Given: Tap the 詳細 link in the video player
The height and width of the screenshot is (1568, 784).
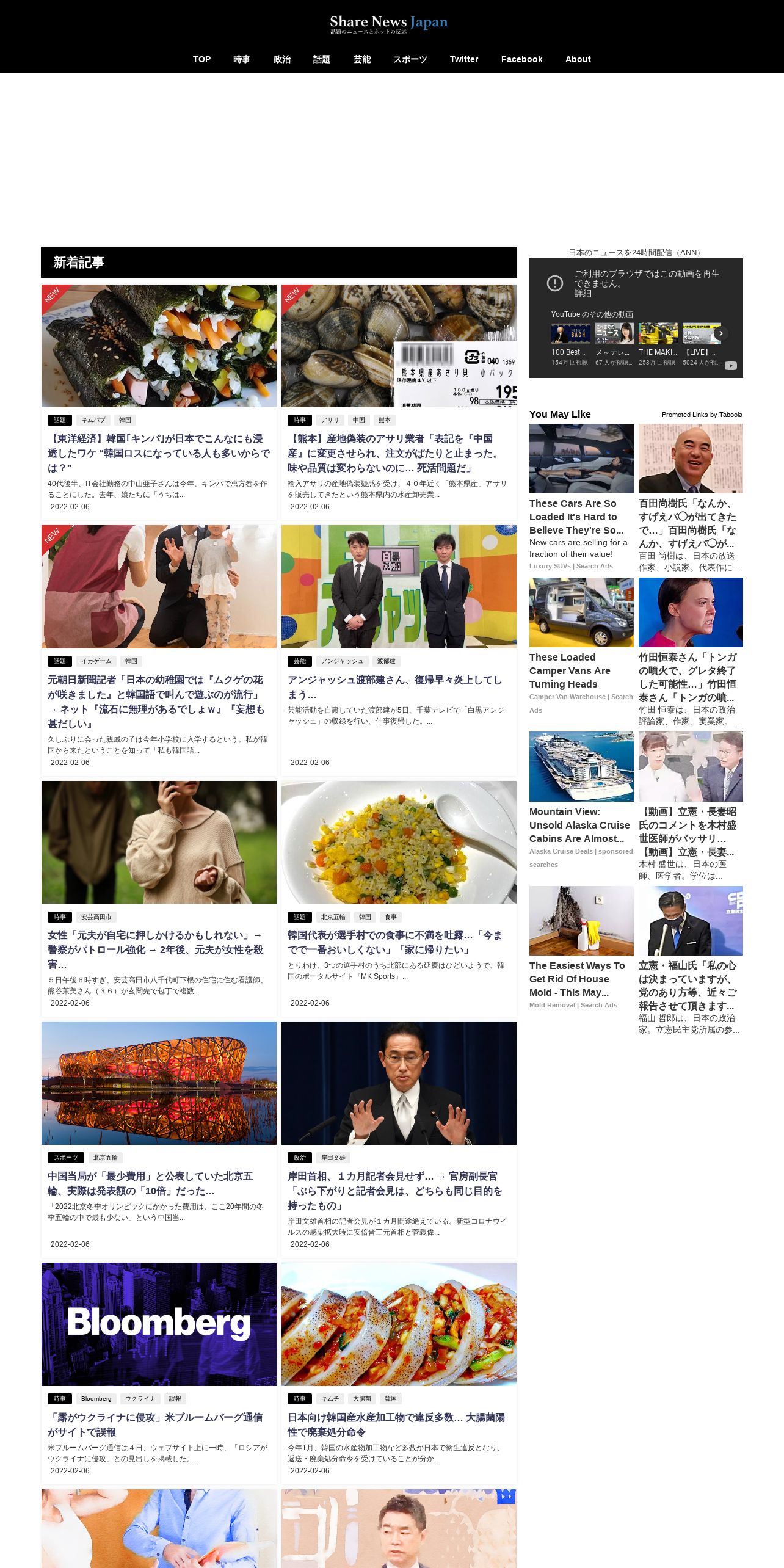Looking at the screenshot, I should coord(583,294).
